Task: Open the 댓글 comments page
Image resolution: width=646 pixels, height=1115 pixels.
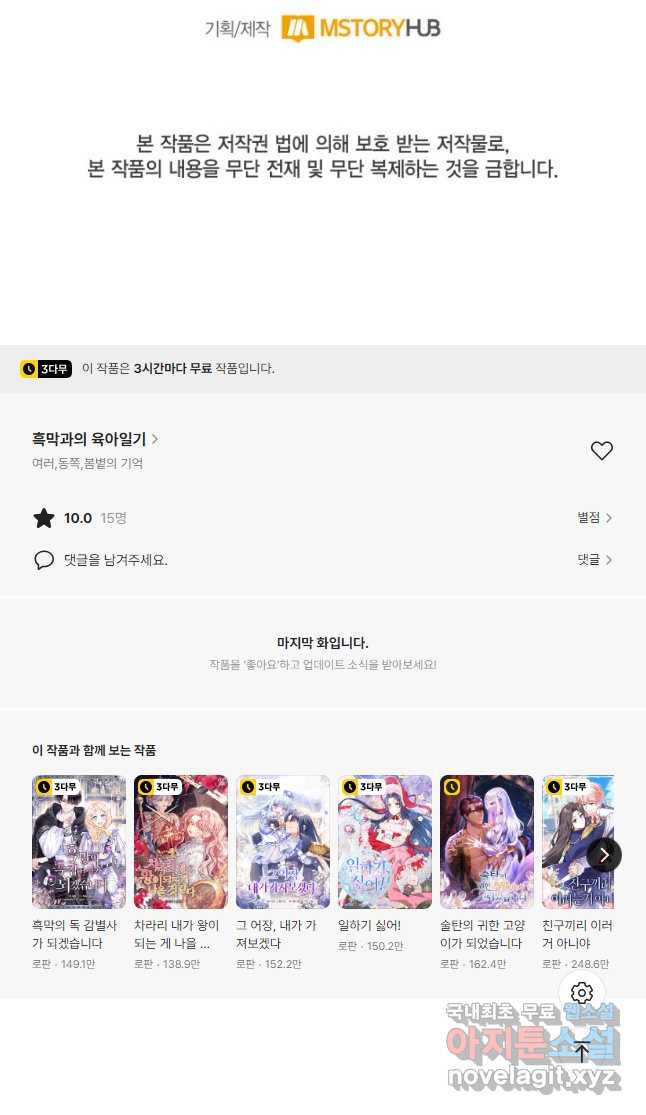Action: (595, 560)
